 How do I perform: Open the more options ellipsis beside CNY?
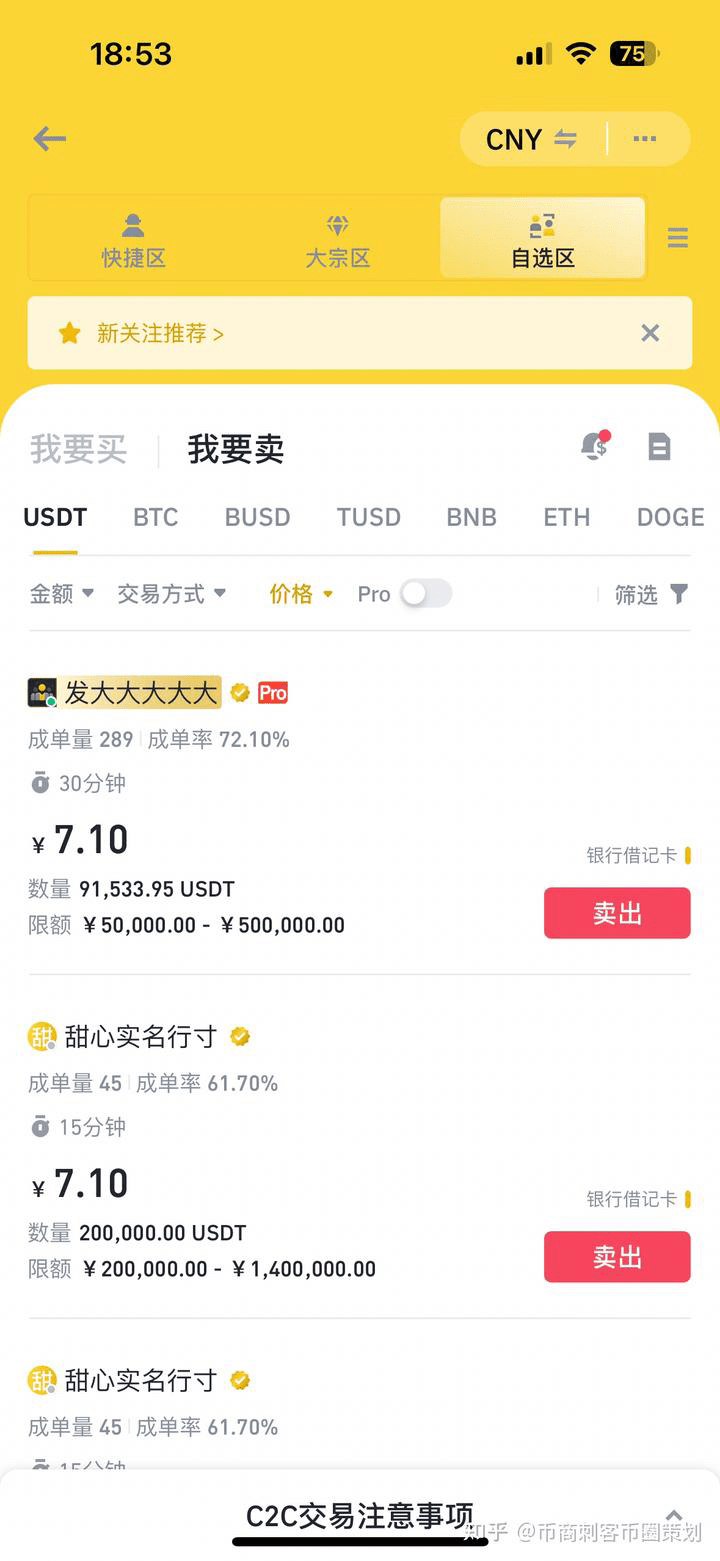coord(645,139)
